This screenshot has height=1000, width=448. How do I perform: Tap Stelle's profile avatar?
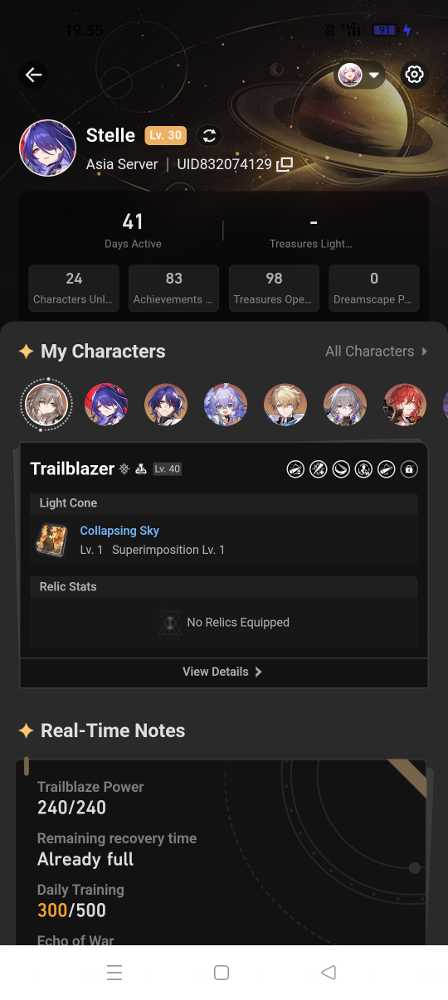(x=48, y=147)
